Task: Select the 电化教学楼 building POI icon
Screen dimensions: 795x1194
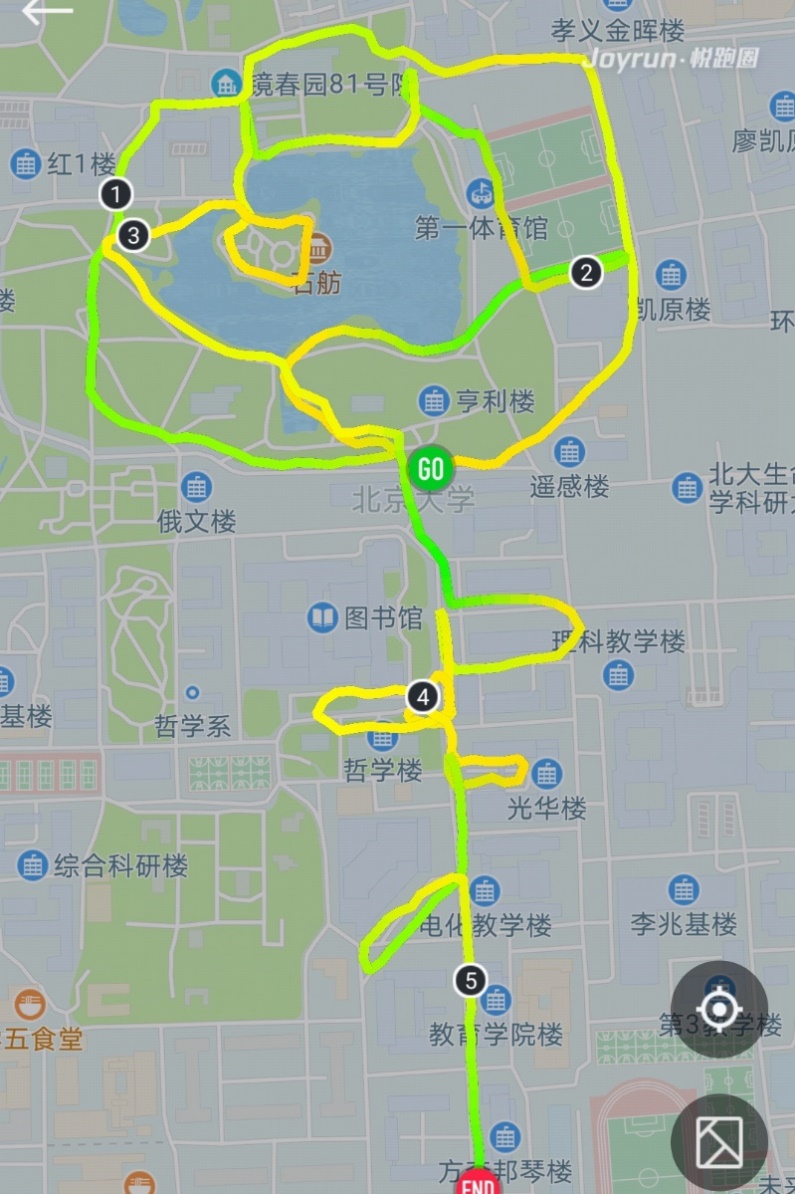Action: pyautogui.click(x=487, y=890)
